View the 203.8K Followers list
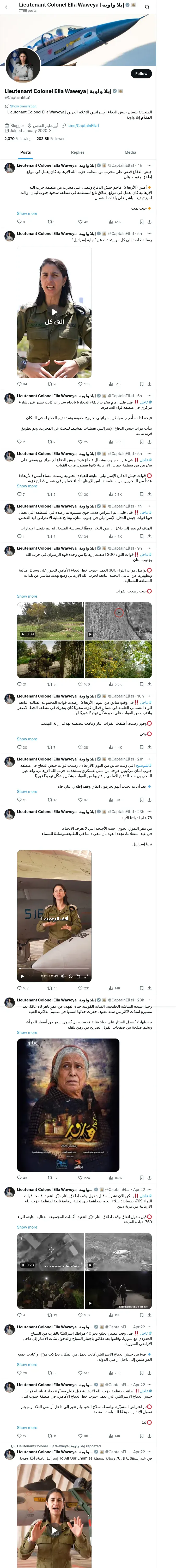Image resolution: width=176 pixels, height=1568 pixels. (x=51, y=139)
